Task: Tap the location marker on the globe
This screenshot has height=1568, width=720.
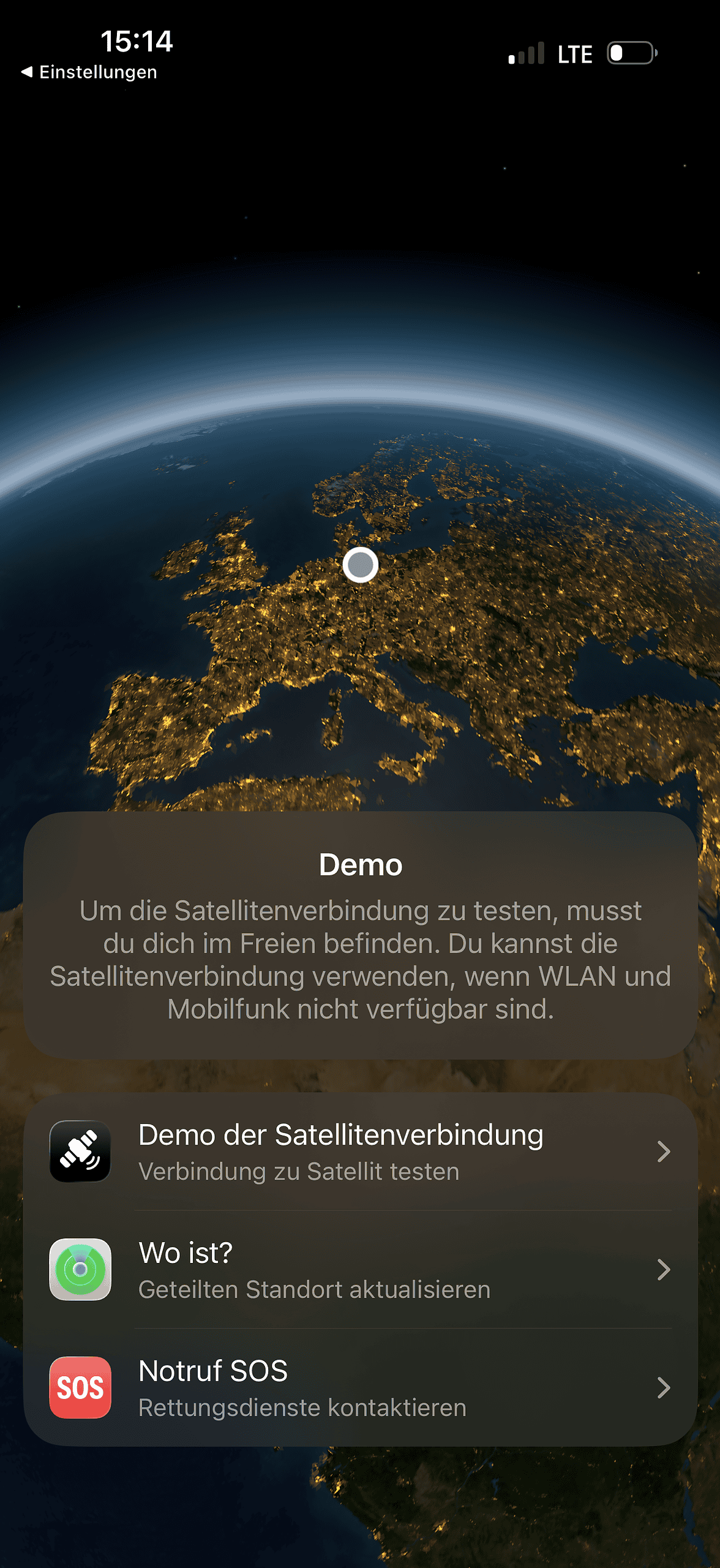Action: (x=361, y=564)
